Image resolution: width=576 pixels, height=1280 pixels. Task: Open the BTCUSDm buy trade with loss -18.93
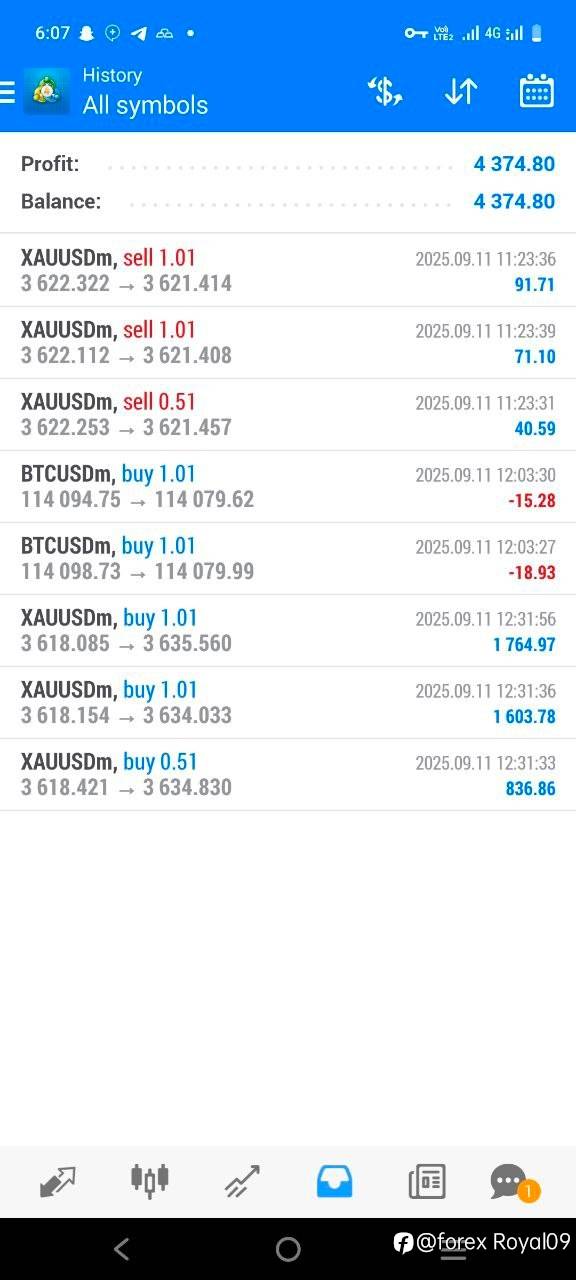(x=288, y=559)
